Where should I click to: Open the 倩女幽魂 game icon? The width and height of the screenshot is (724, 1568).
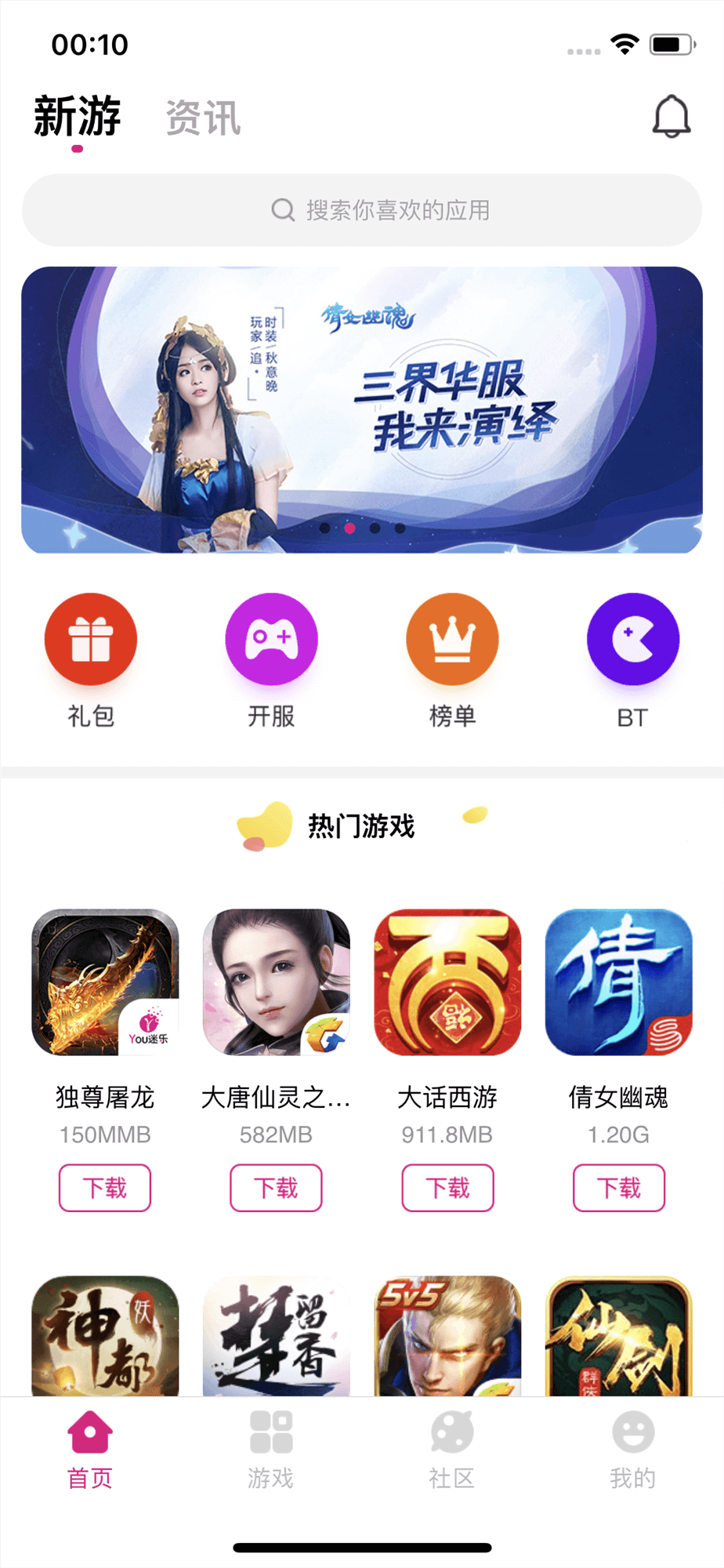point(618,982)
